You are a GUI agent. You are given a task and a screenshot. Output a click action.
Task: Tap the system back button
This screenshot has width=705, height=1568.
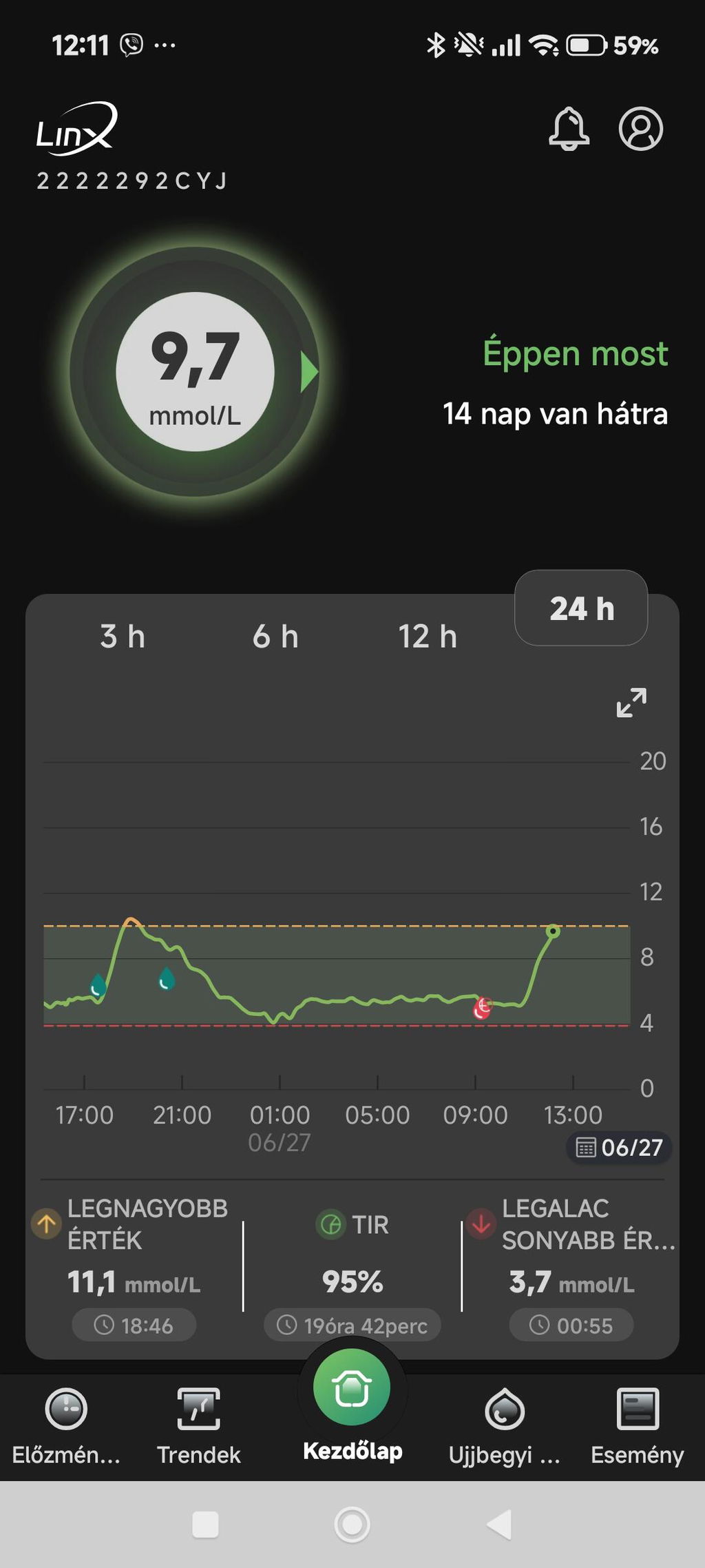pos(500,1525)
